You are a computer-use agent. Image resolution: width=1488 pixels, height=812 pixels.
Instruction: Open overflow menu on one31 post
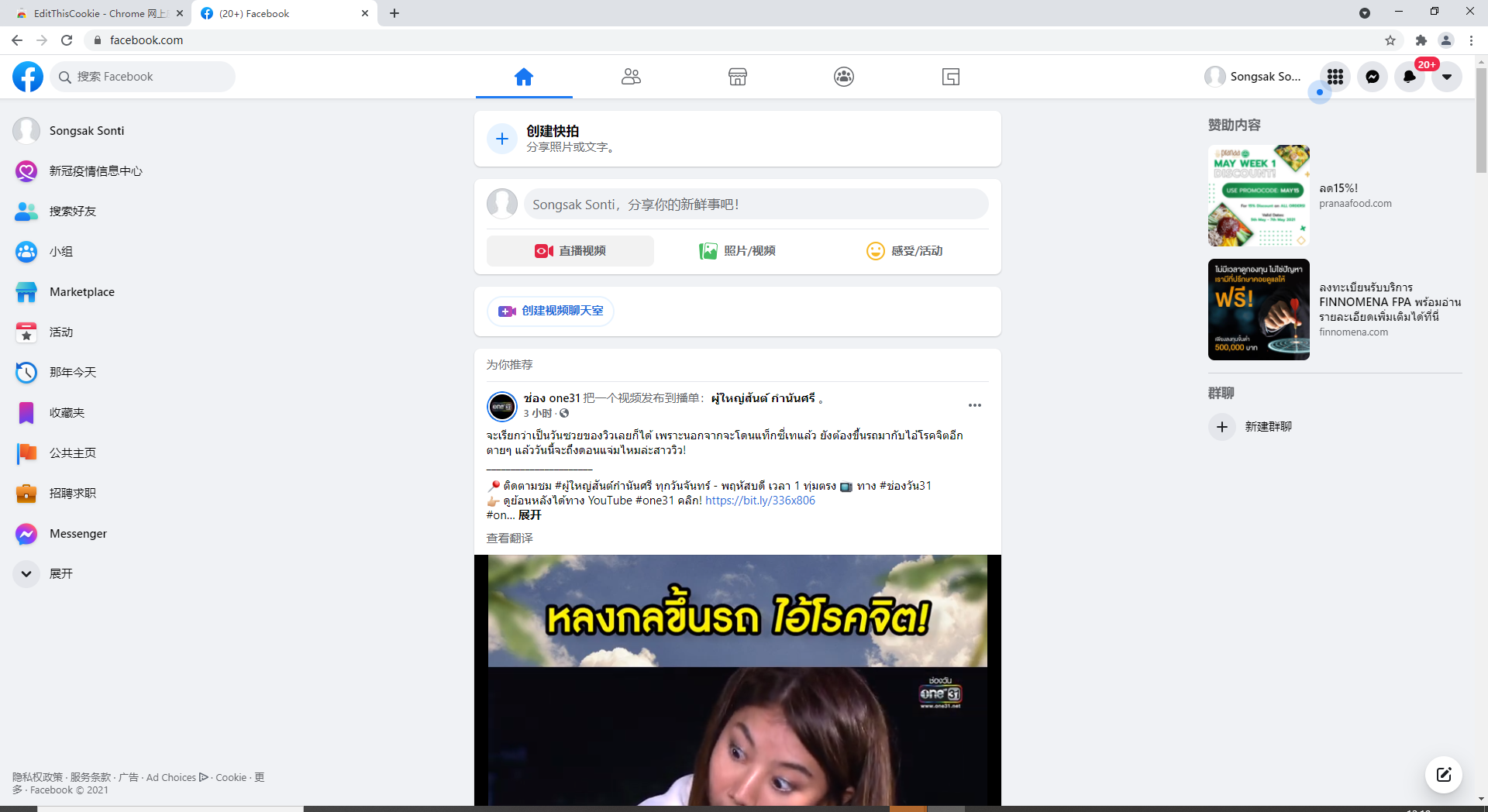[x=974, y=405]
